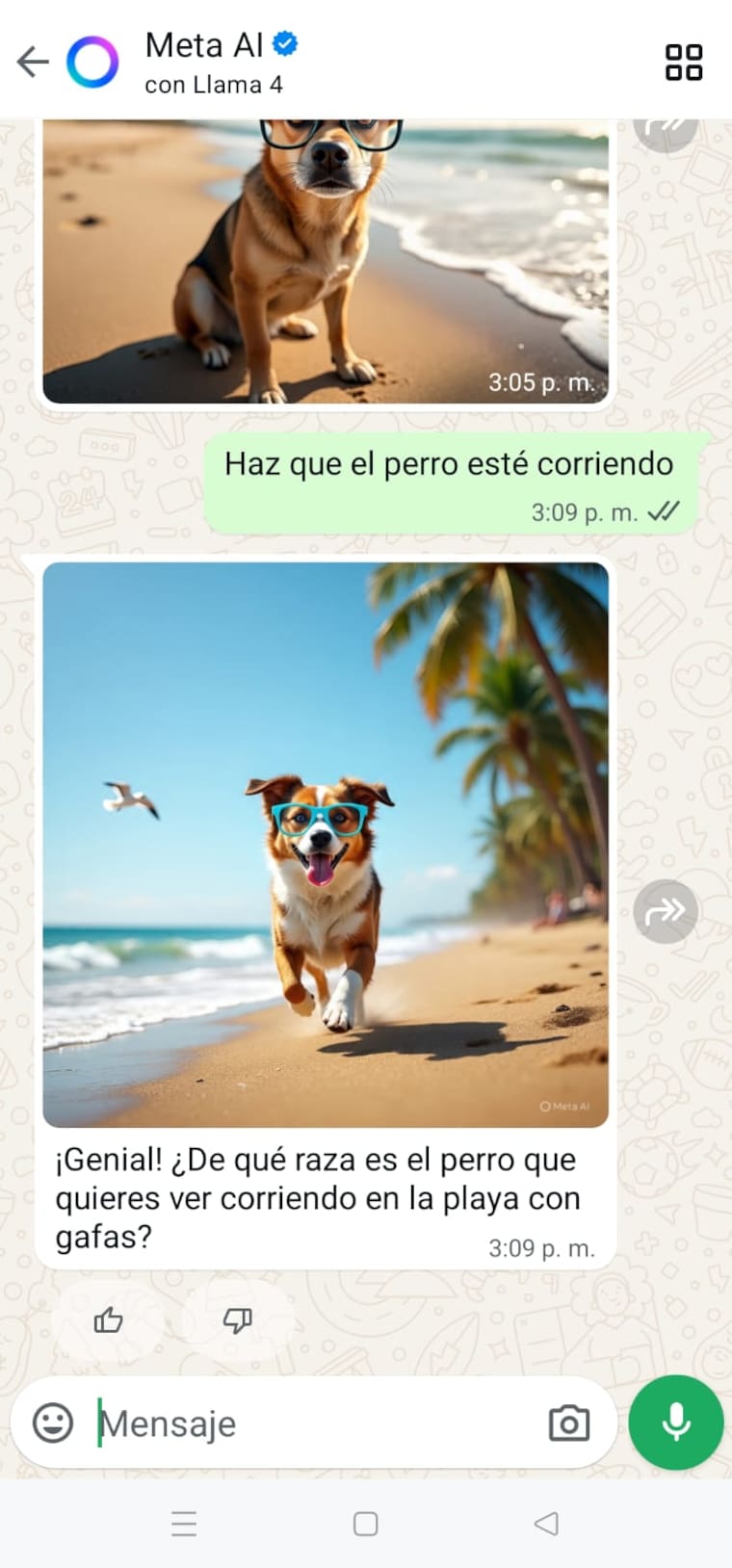The height and width of the screenshot is (1568, 732).
Task: Give a thumbs up to the response
Action: (109, 1320)
